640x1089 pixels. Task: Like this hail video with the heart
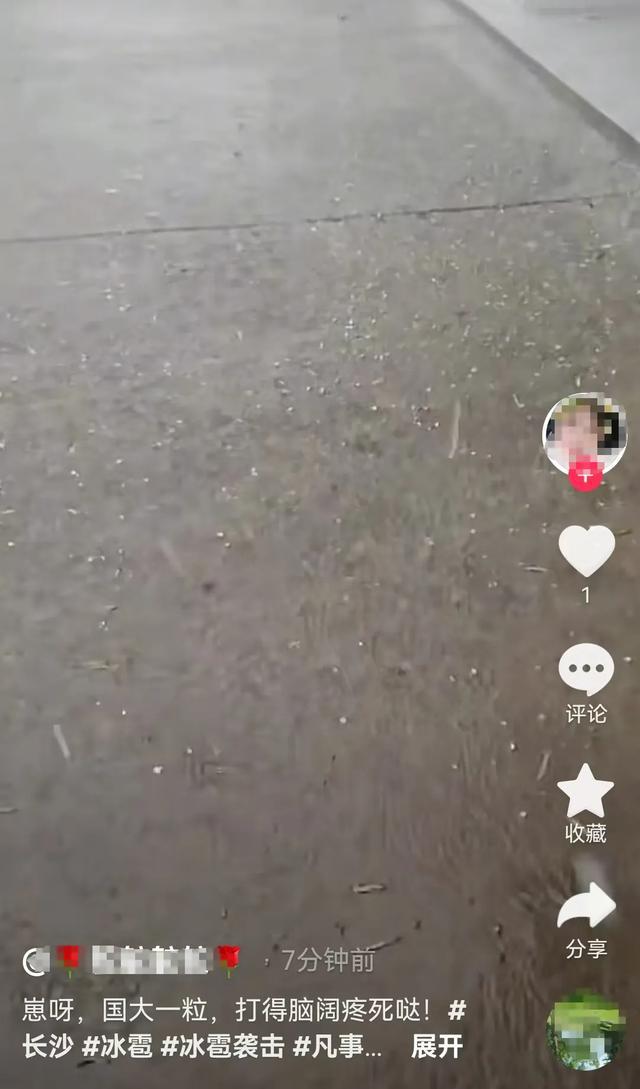tap(587, 551)
